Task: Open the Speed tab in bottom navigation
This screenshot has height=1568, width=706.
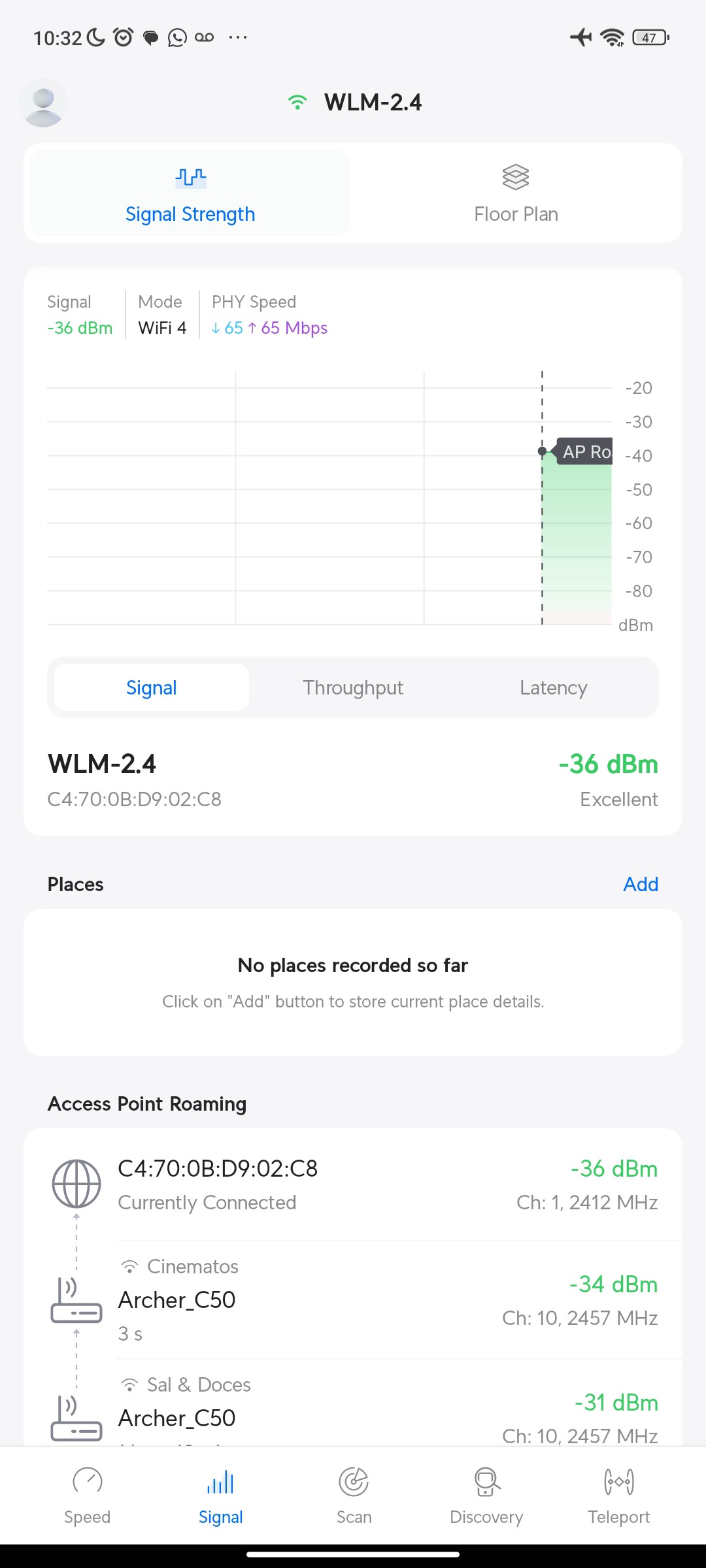Action: 87,1495
